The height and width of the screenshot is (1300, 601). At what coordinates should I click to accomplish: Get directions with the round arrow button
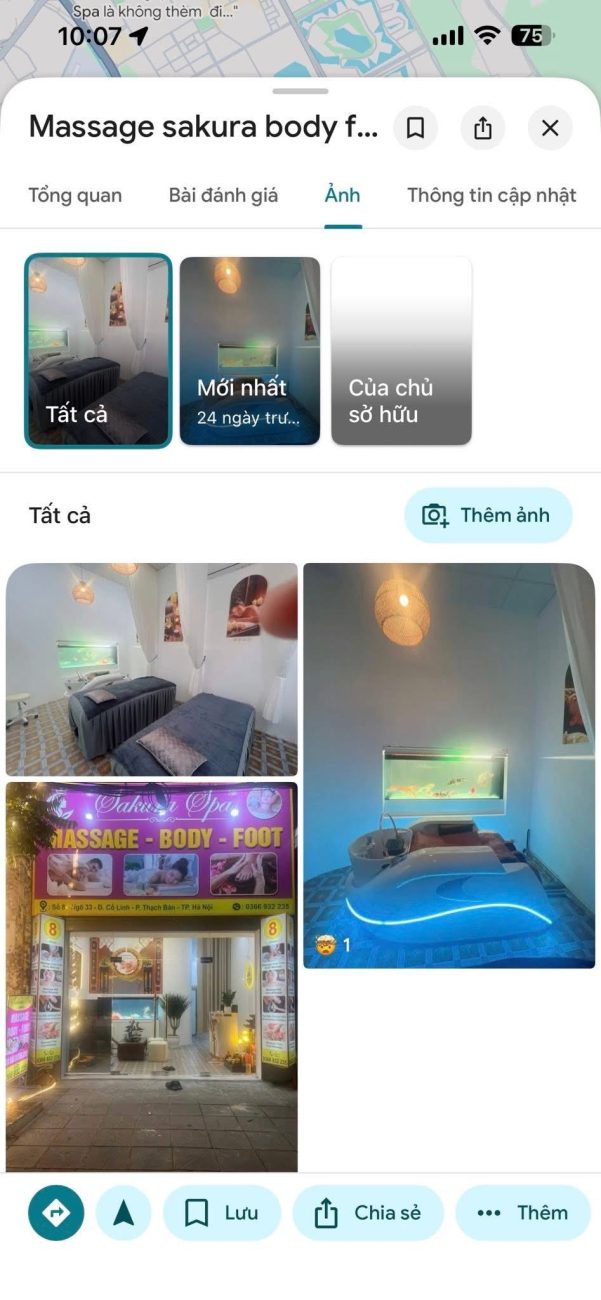[x=56, y=1213]
